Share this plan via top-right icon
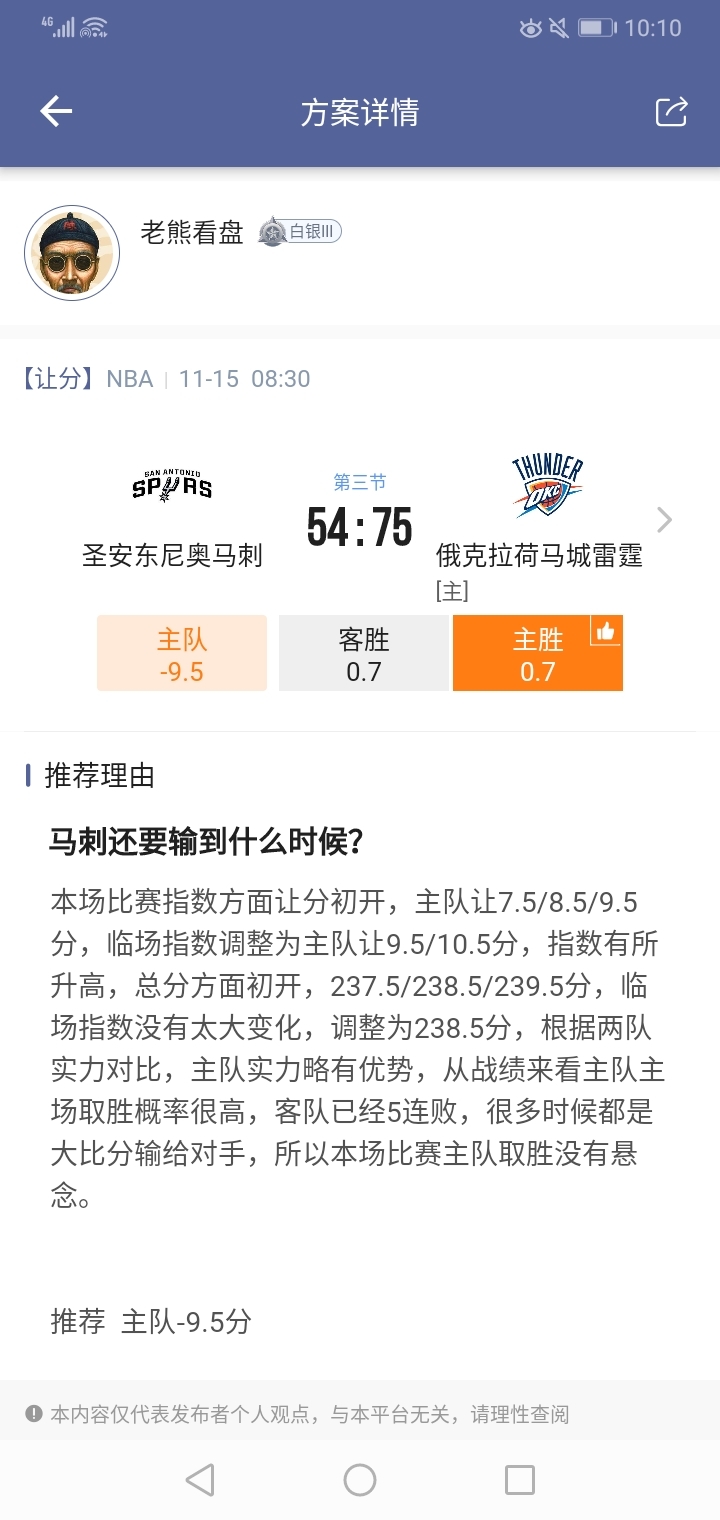This screenshot has height=1520, width=720. [671, 112]
